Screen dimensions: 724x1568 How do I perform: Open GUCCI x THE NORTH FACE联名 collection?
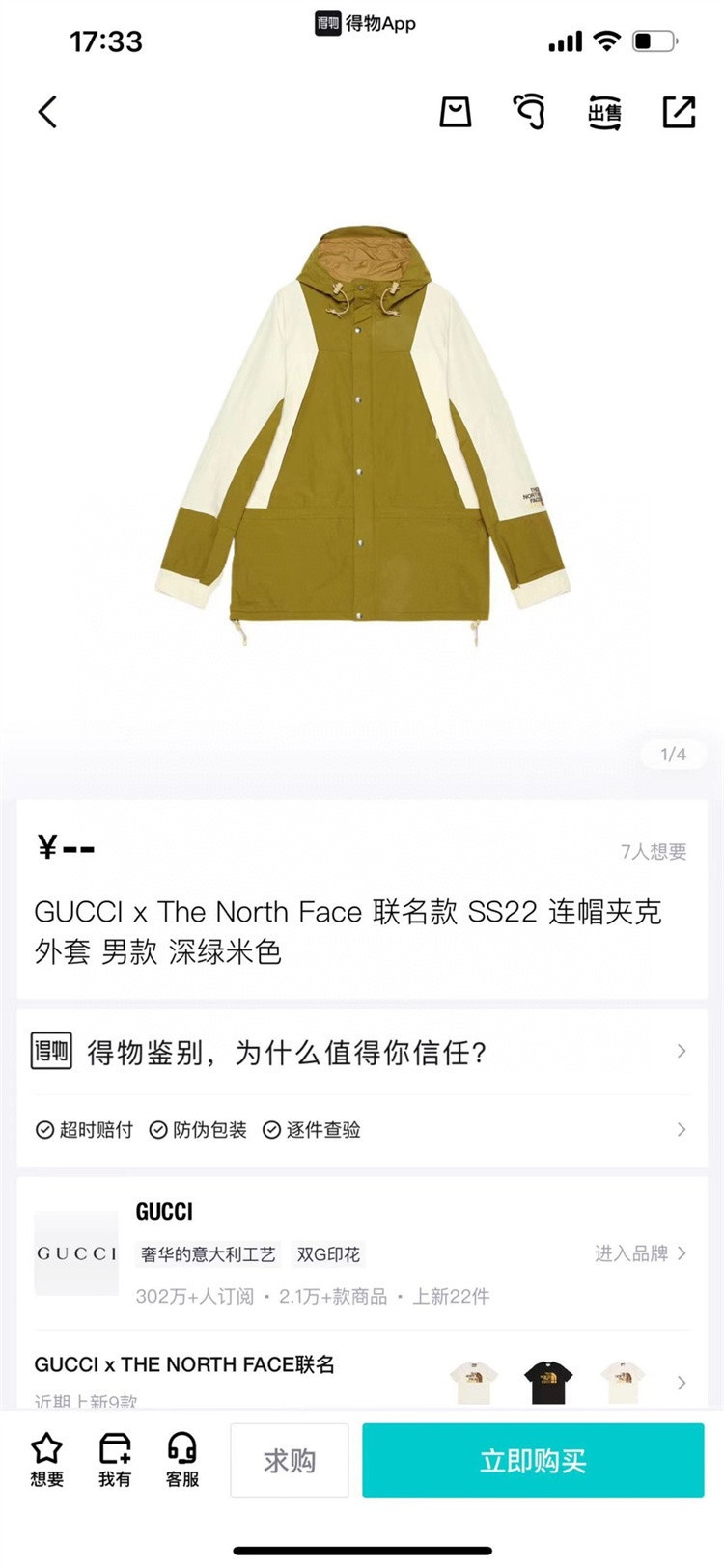[362, 1375]
